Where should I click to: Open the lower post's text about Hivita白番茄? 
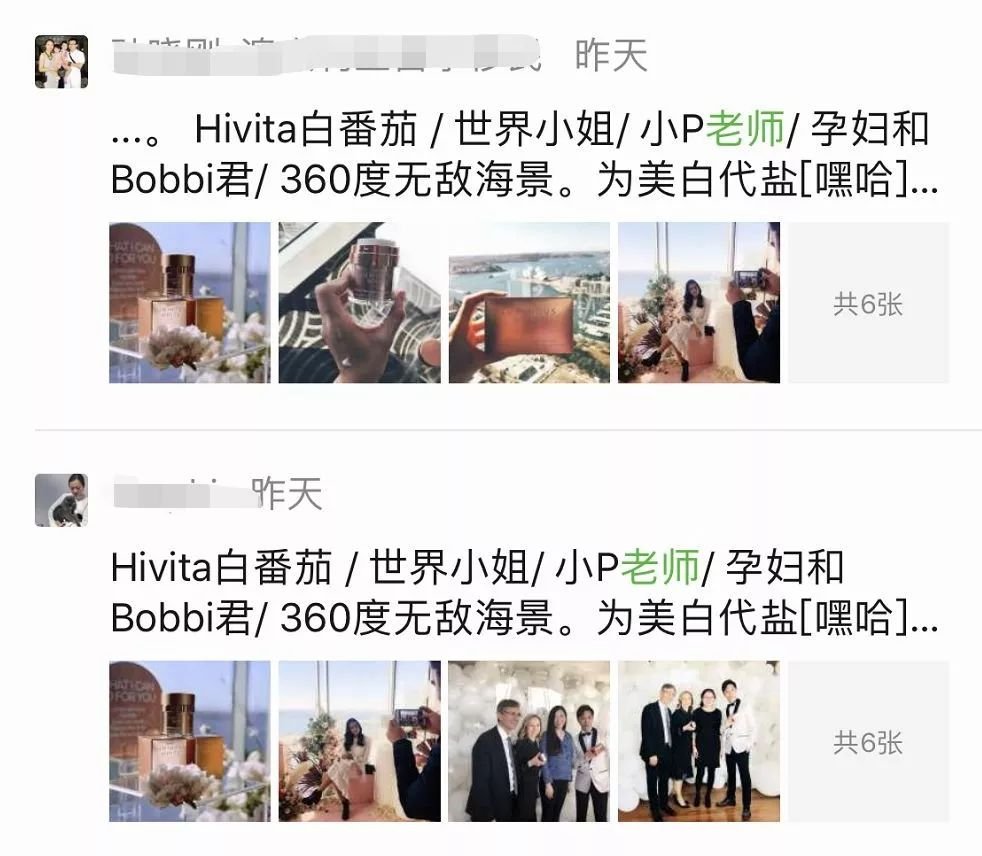pos(520,594)
